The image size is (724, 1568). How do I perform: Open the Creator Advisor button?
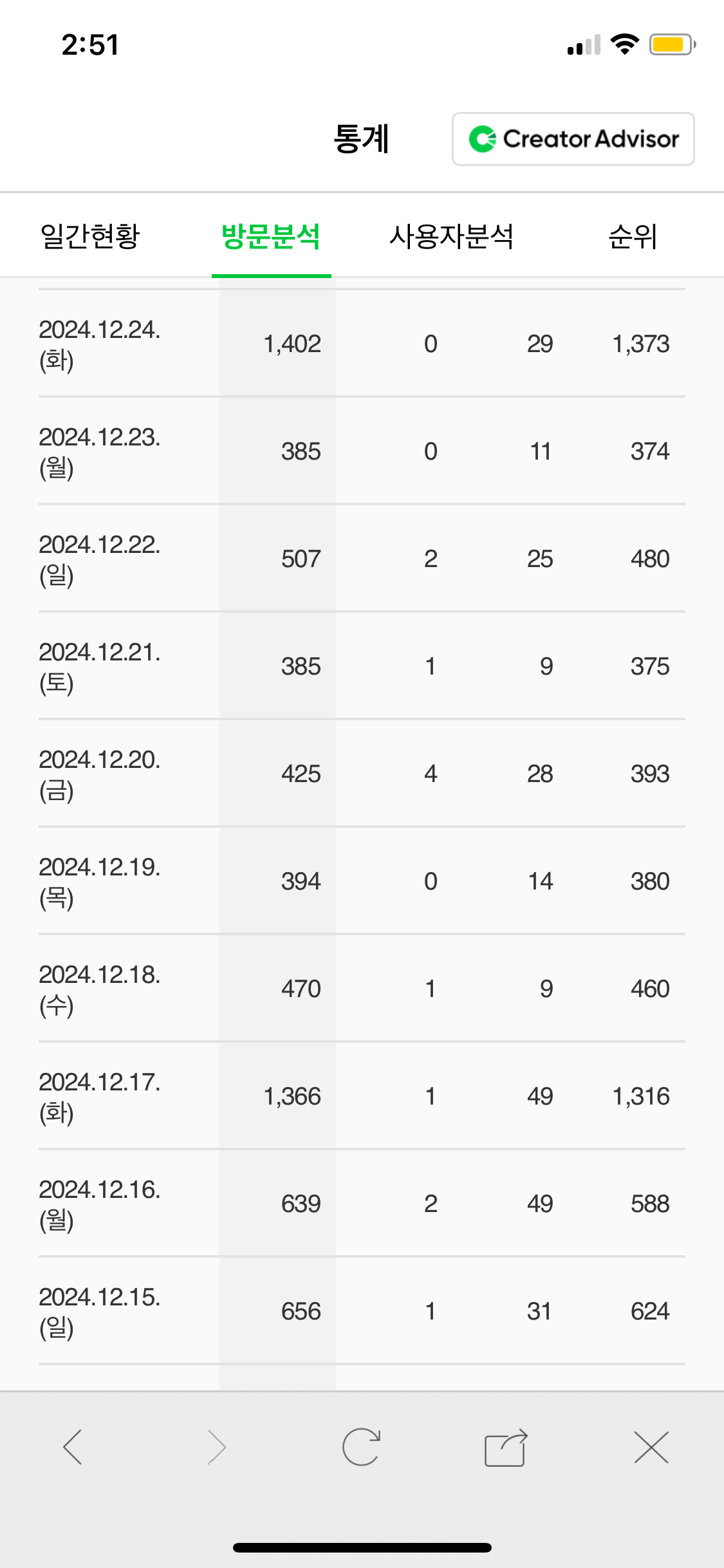click(573, 139)
